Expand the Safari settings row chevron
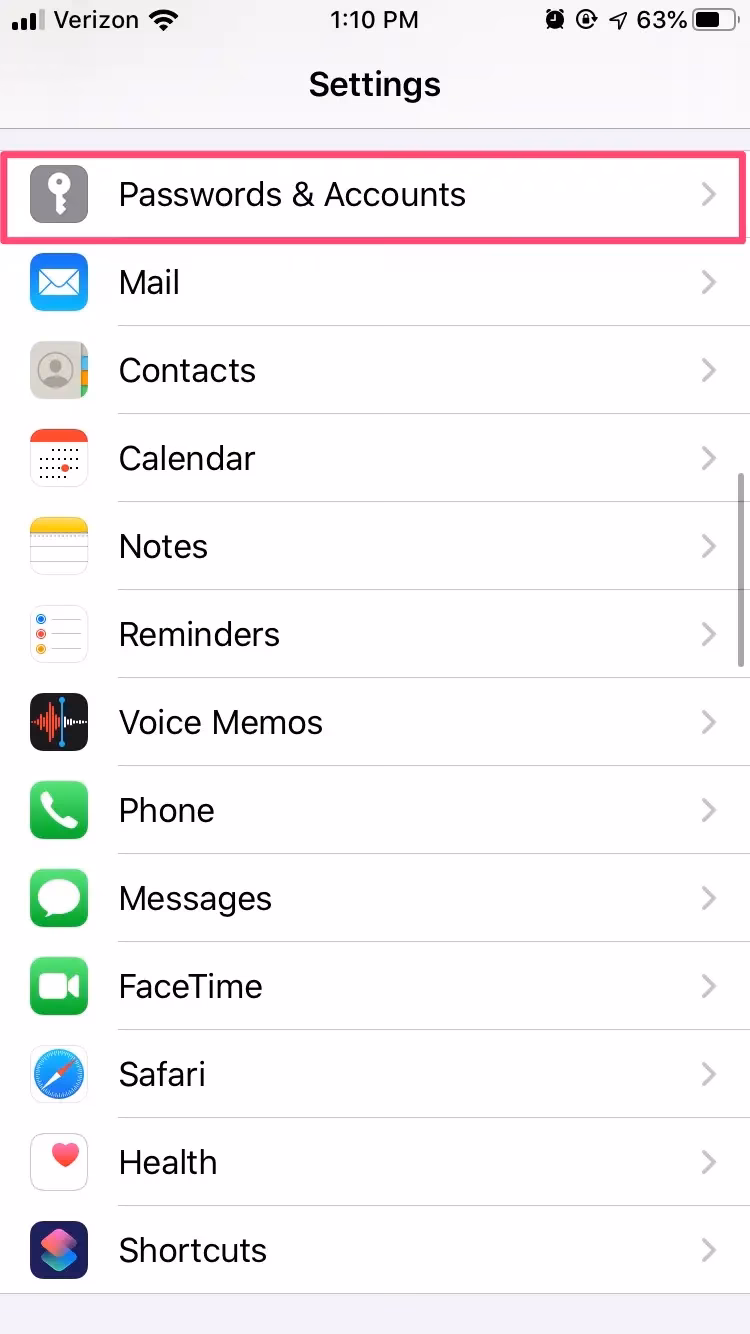This screenshot has height=1334, width=750. tap(710, 1074)
